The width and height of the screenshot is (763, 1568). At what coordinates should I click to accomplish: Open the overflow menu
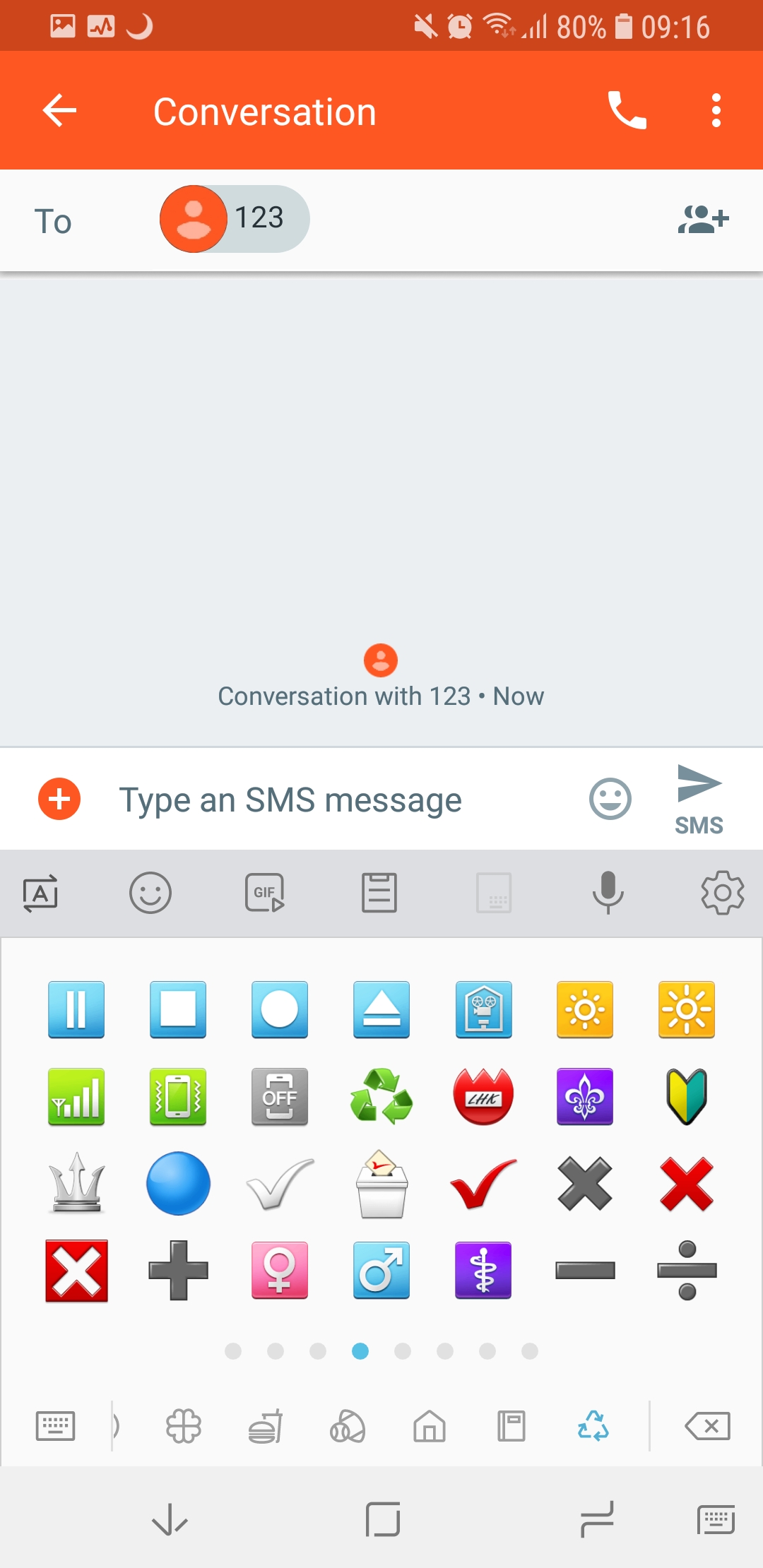(x=716, y=111)
